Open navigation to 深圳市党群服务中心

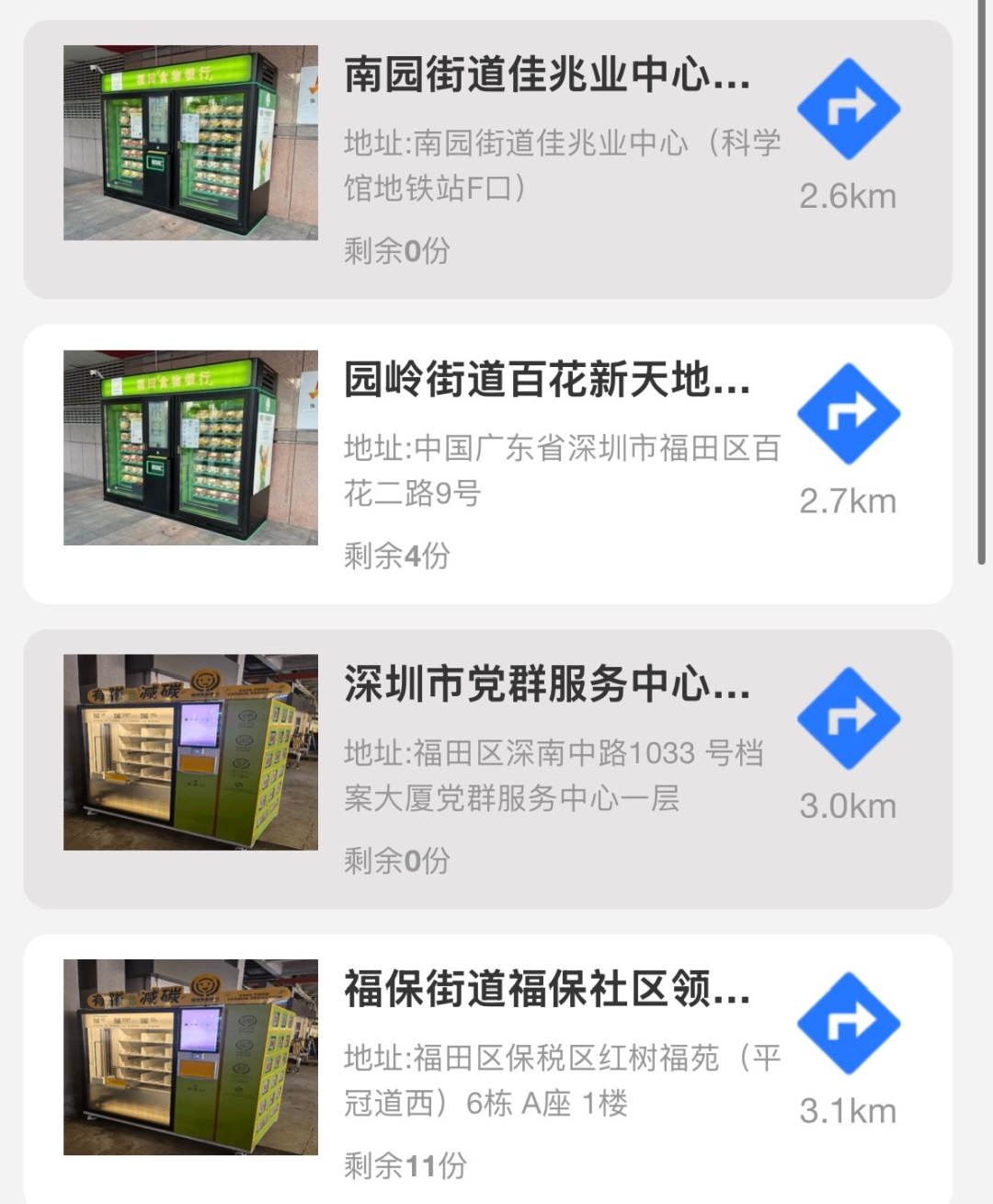848,718
